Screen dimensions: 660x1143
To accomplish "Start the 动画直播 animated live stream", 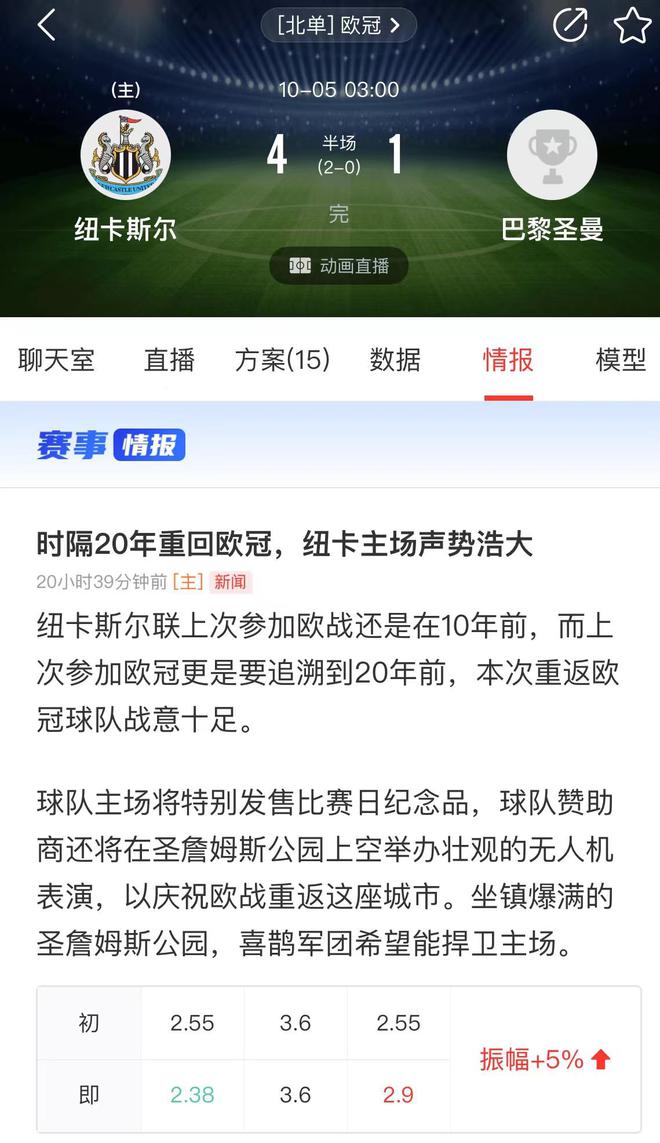I will (x=339, y=265).
